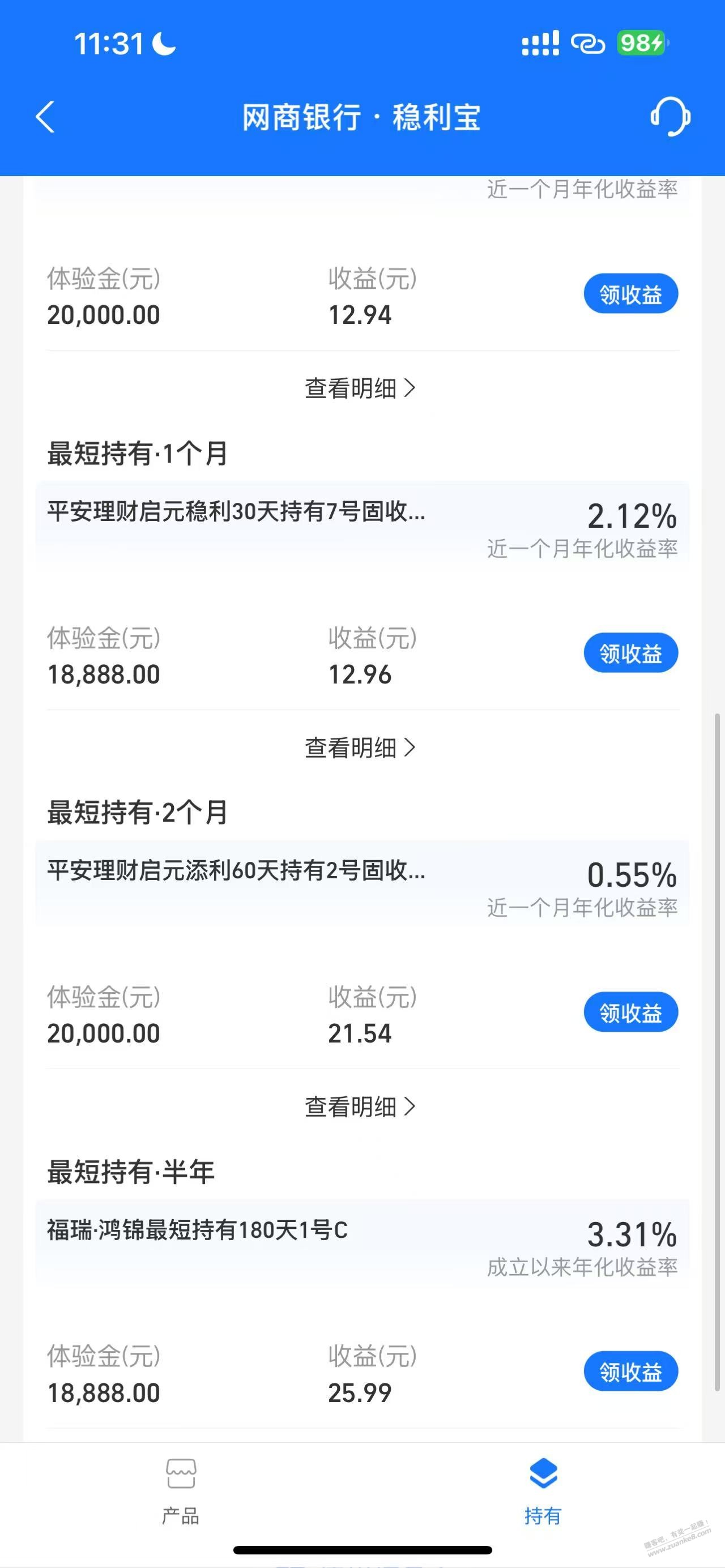View 查看明细 under the 21.54 earnings
Viewport: 725px width, 1568px height.
coord(360,1106)
